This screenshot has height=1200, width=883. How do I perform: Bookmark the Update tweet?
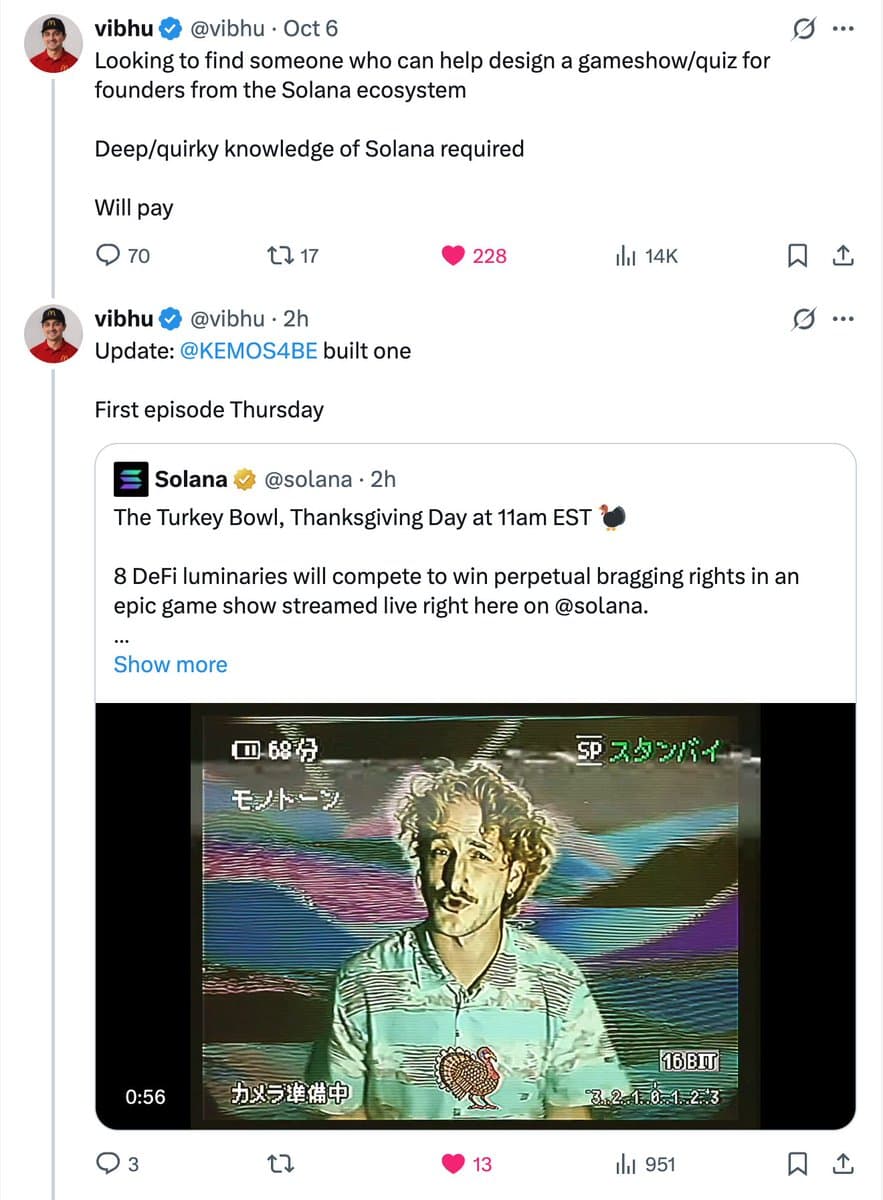798,1164
